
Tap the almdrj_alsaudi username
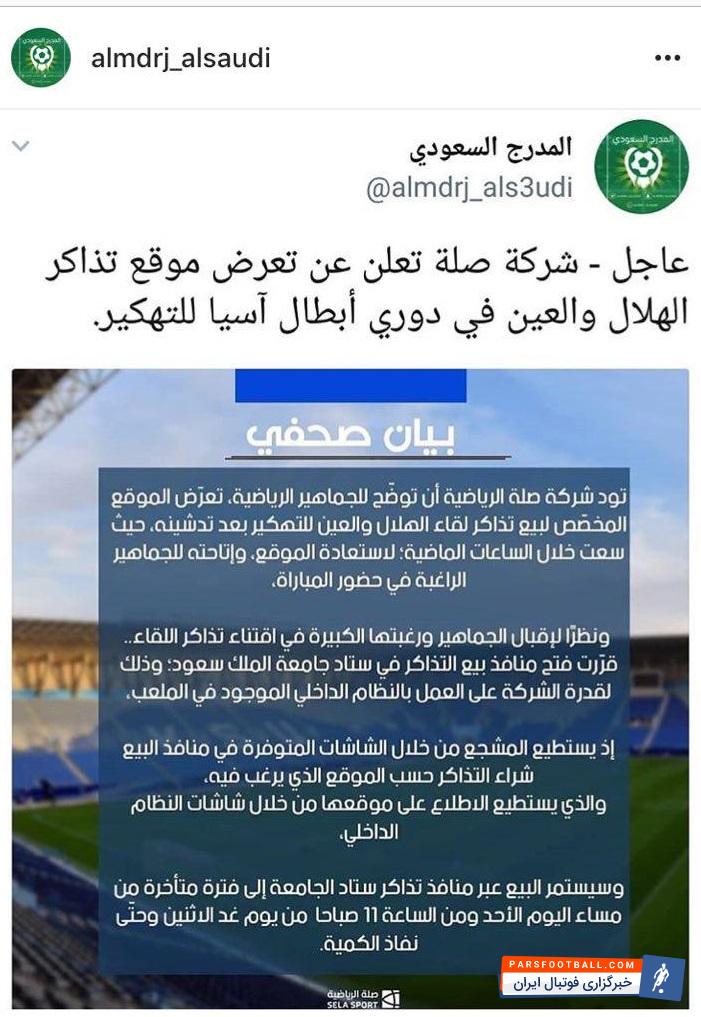(x=181, y=58)
